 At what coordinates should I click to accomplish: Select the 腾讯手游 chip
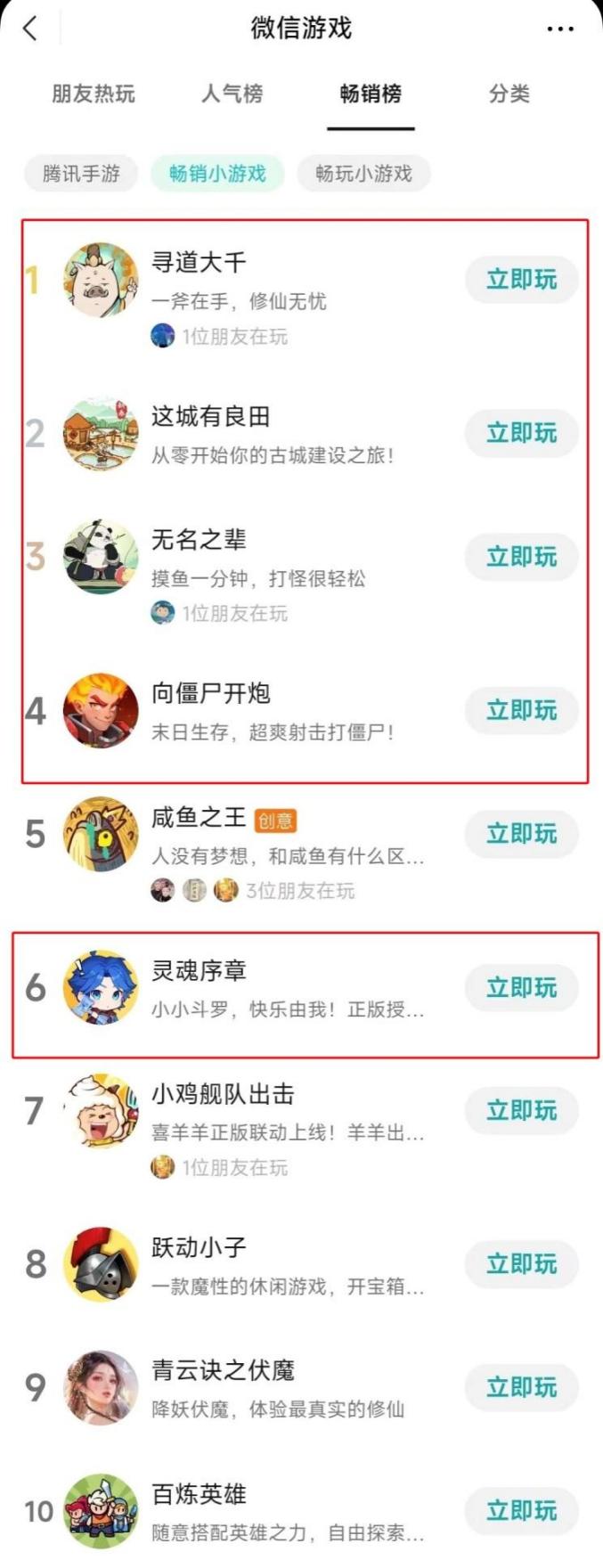tap(81, 174)
